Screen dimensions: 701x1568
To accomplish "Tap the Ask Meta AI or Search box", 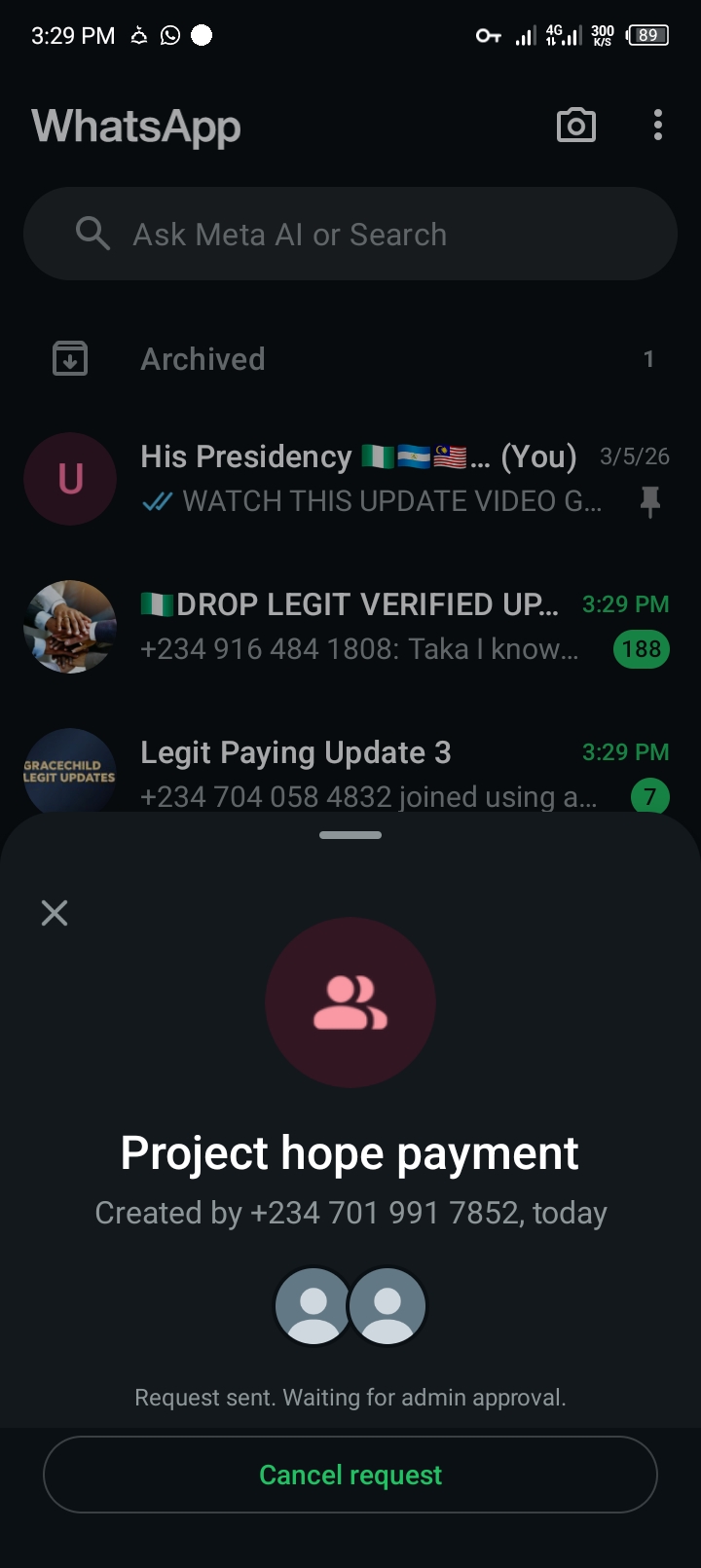I will point(350,235).
